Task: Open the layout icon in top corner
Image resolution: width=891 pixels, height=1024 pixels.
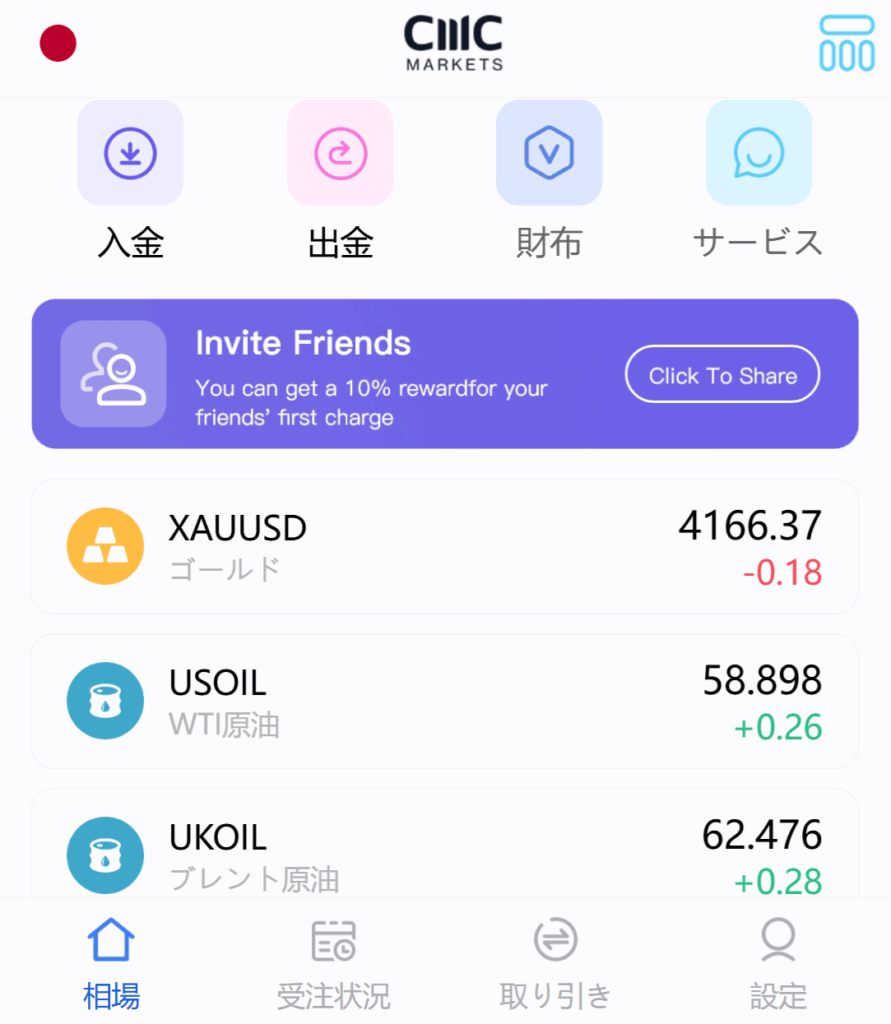Action: 846,44
